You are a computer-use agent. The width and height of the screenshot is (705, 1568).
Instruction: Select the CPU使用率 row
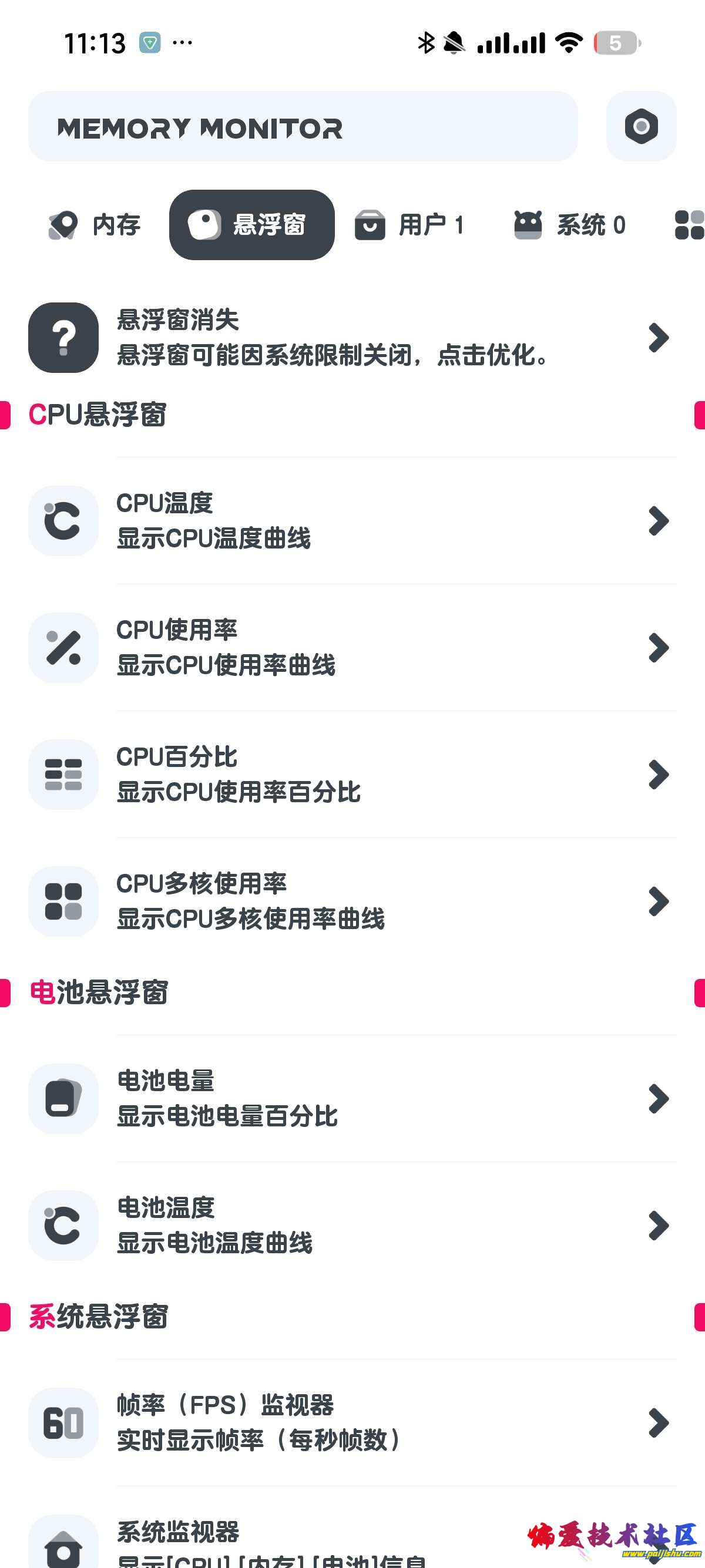click(x=352, y=648)
